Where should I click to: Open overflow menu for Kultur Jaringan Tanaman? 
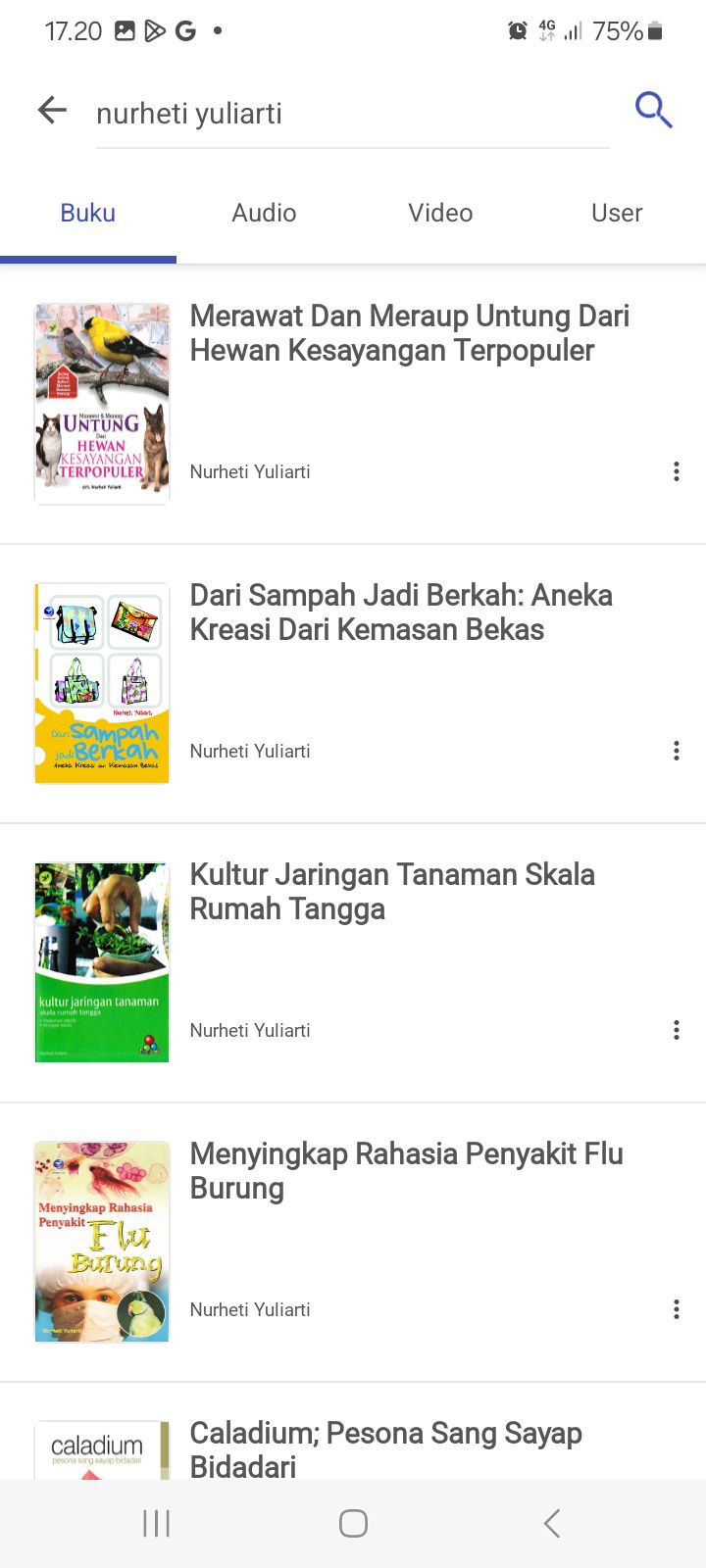click(x=677, y=1030)
